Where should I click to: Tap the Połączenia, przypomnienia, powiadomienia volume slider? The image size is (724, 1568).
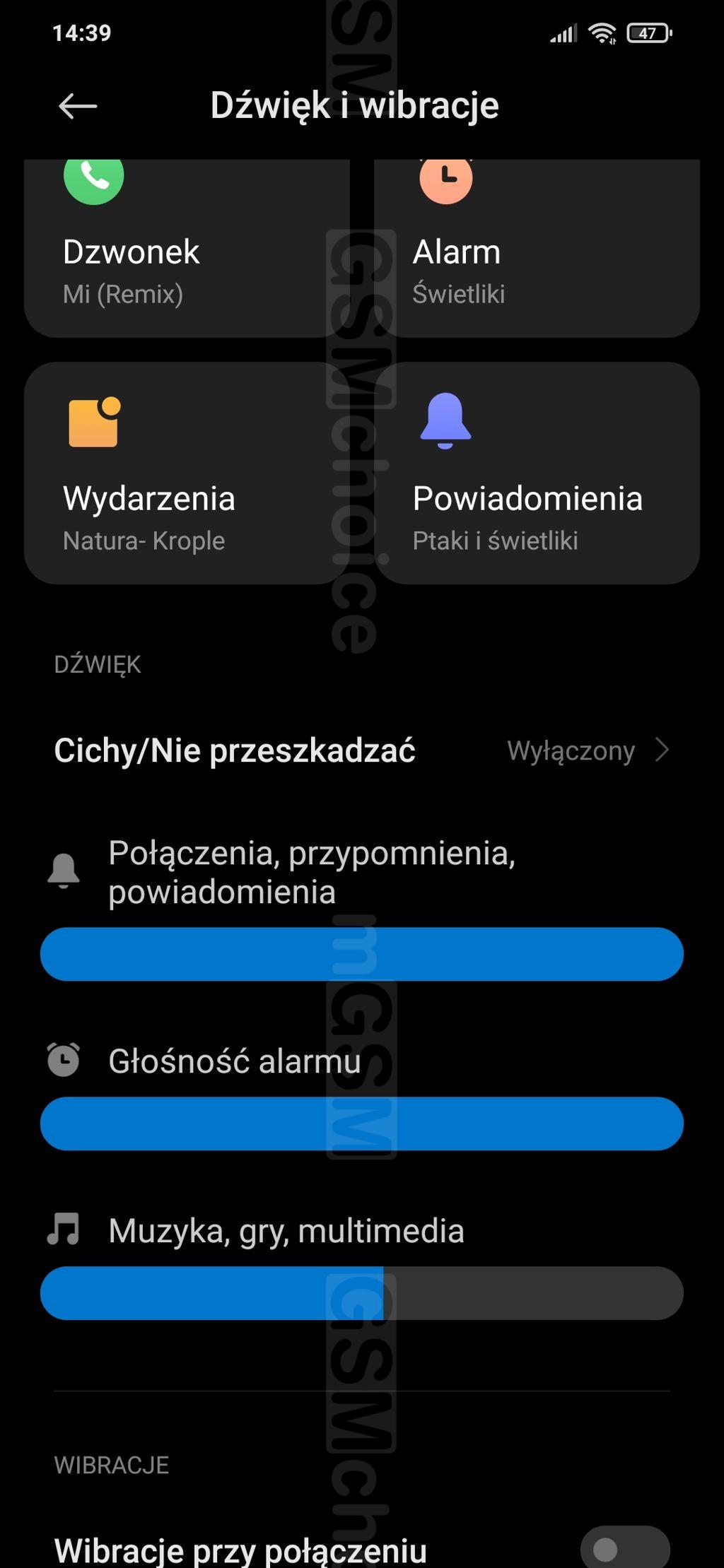(x=361, y=954)
